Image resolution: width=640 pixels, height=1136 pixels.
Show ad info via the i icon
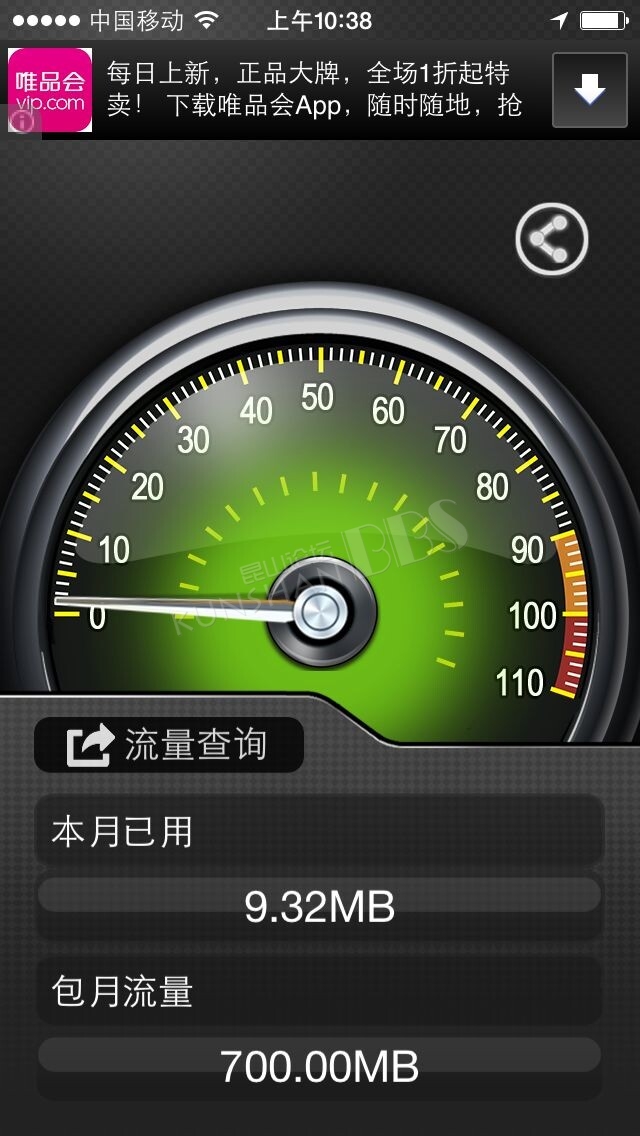(22, 121)
